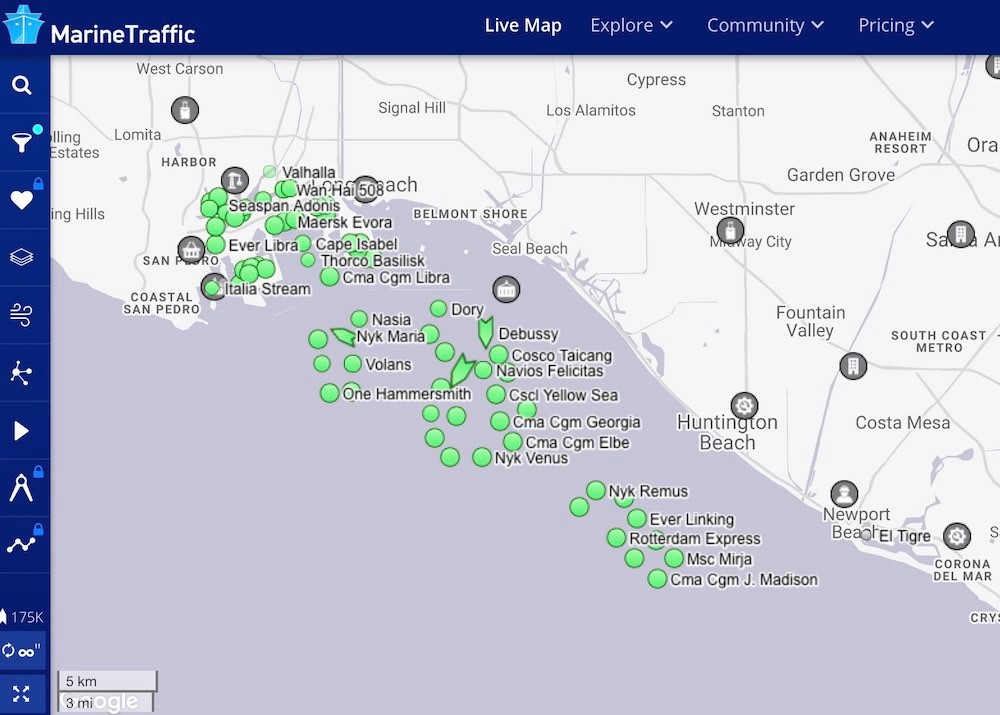
Task: Select the Ever Linking vessel marker
Action: (637, 519)
